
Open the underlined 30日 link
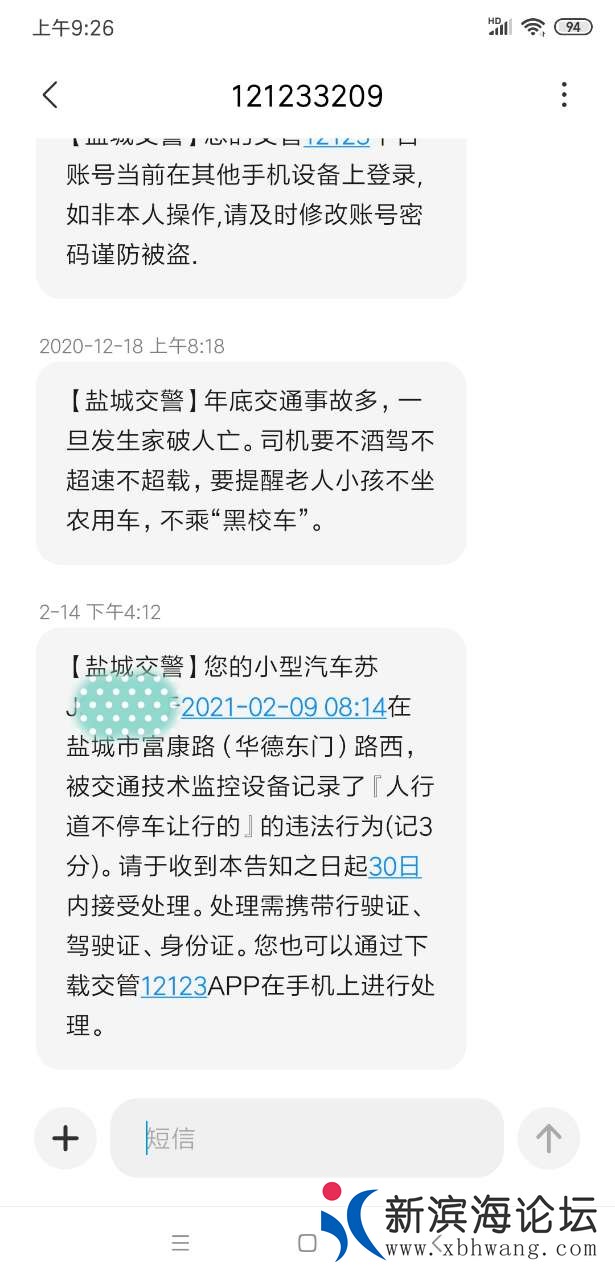pos(394,866)
